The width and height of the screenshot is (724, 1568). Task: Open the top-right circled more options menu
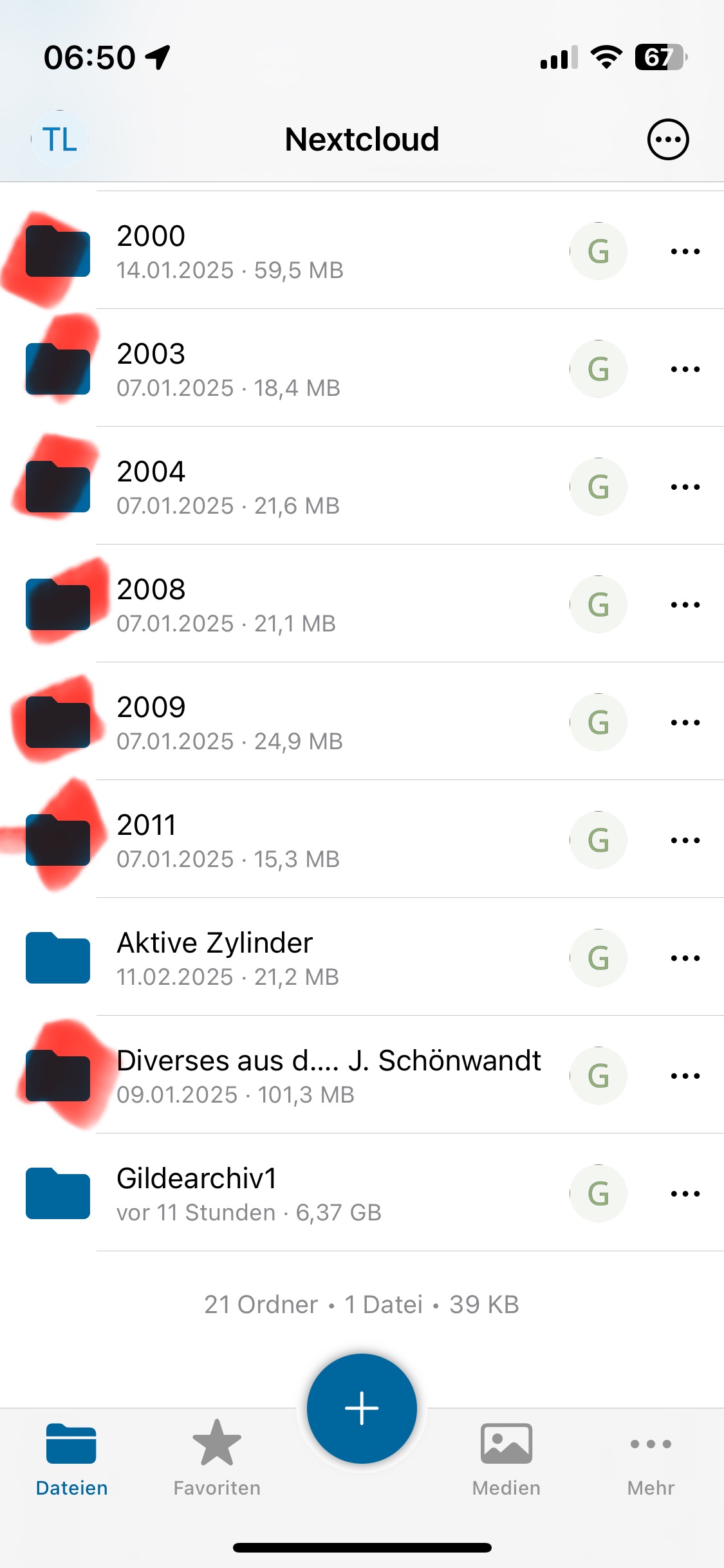(668, 139)
